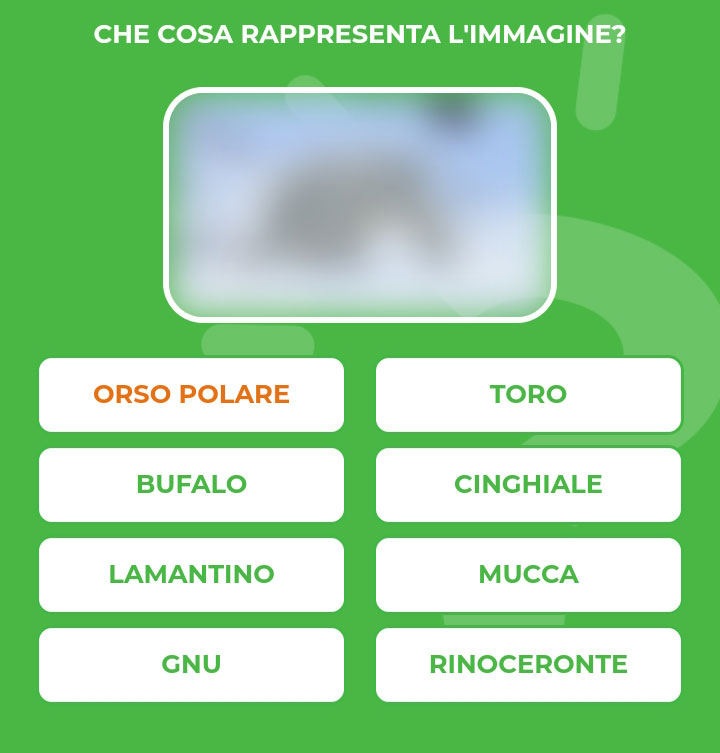Select the bottom-left answer GNU
The height and width of the screenshot is (753, 720).
coord(190,663)
